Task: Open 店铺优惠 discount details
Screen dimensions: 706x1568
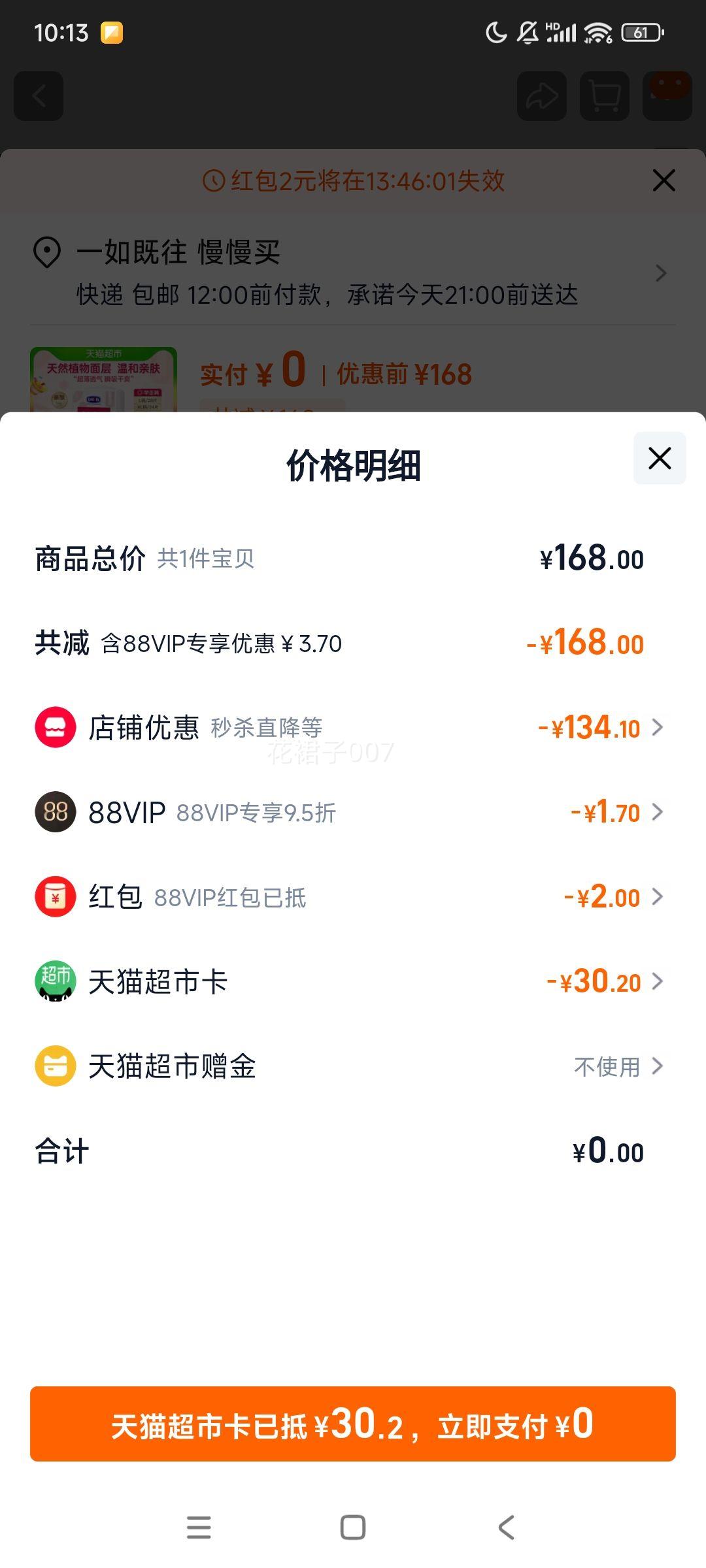Action: point(353,727)
